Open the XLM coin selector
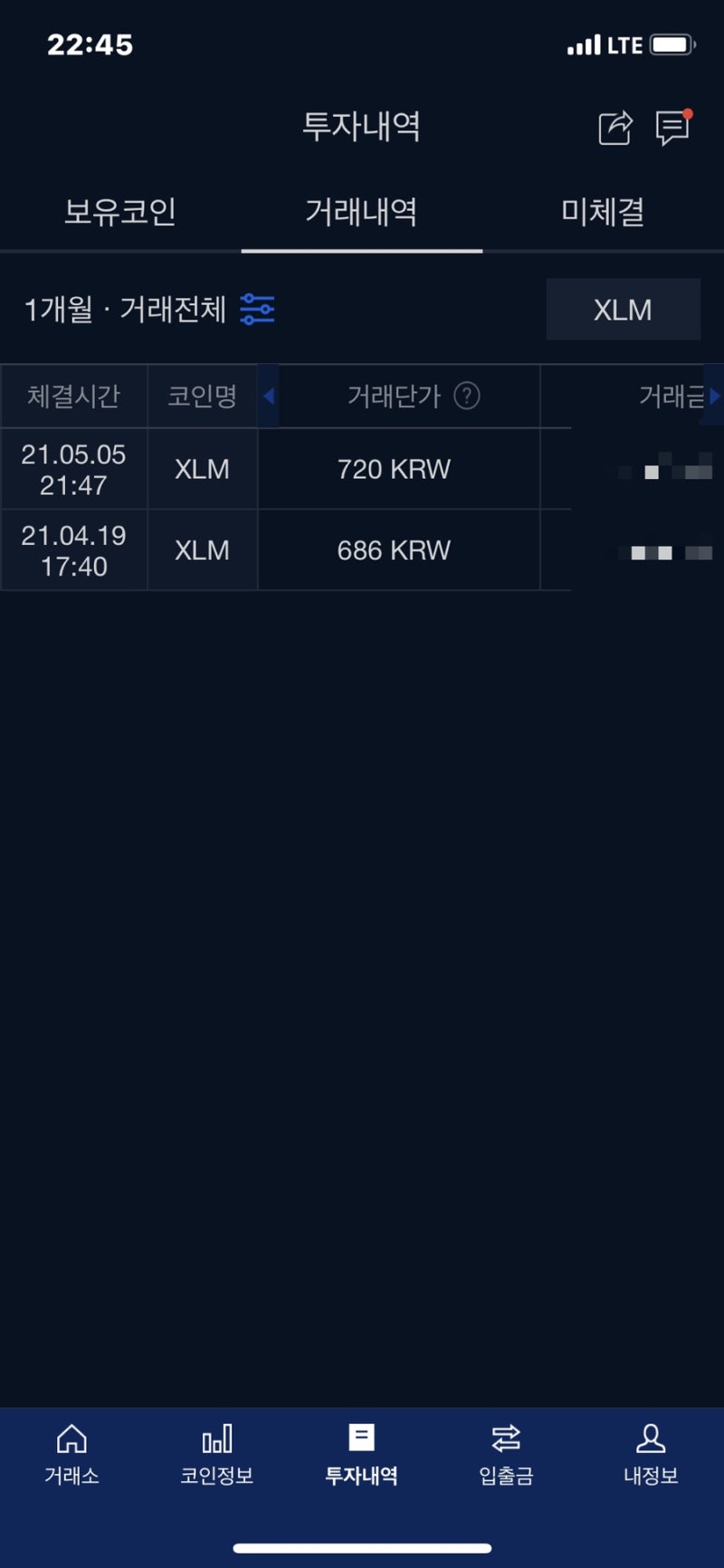This screenshot has width=724, height=1568. point(623,310)
